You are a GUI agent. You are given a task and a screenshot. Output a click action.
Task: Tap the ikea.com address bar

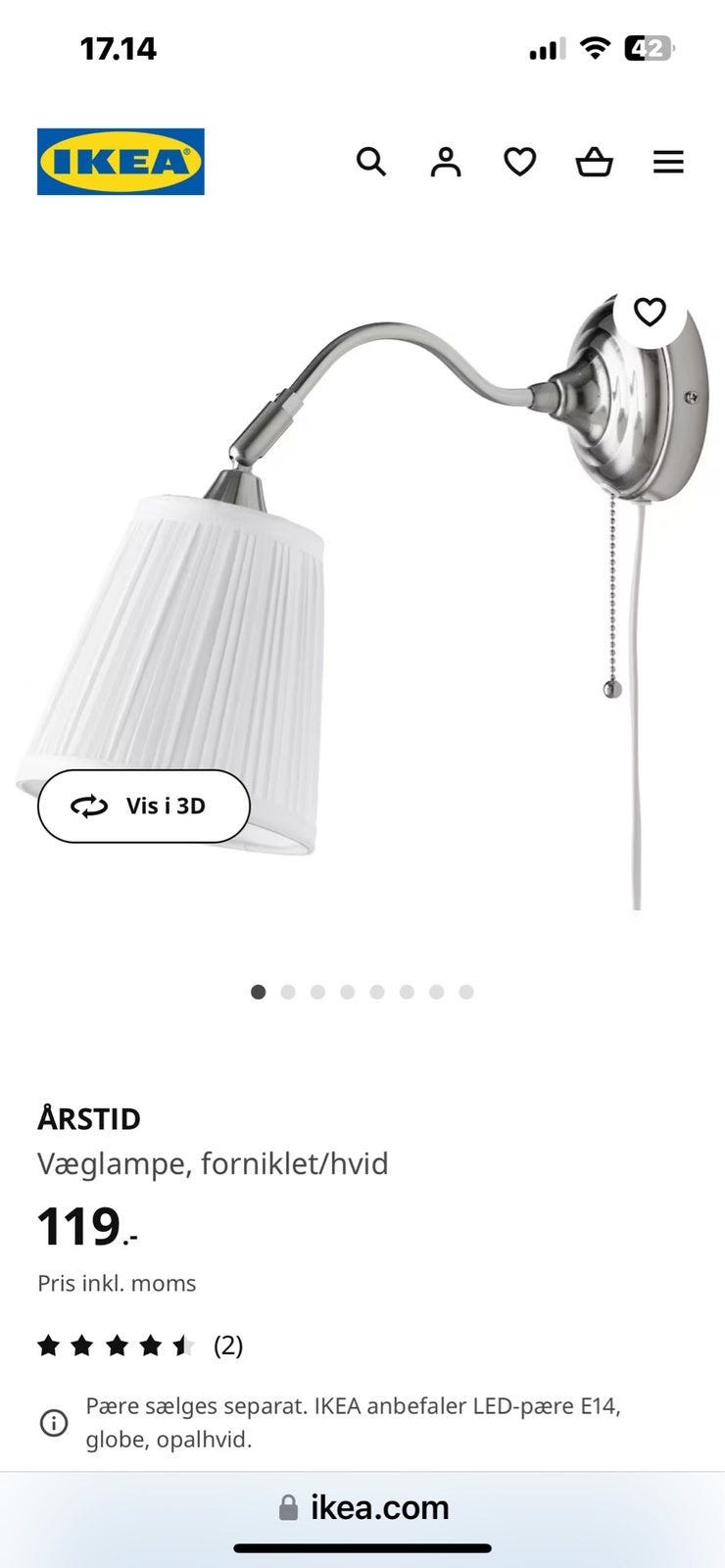click(363, 1507)
